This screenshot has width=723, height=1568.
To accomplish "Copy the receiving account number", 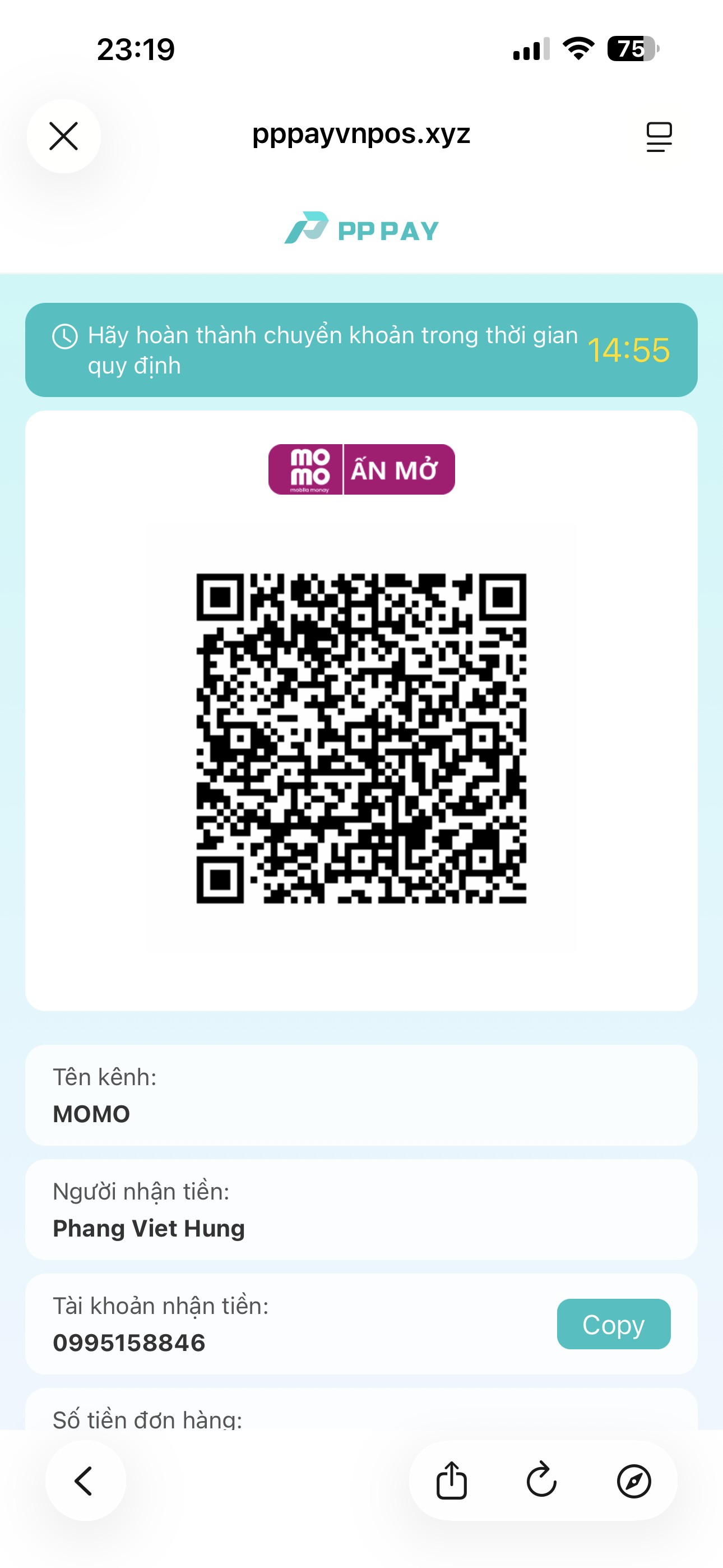I will point(613,1324).
